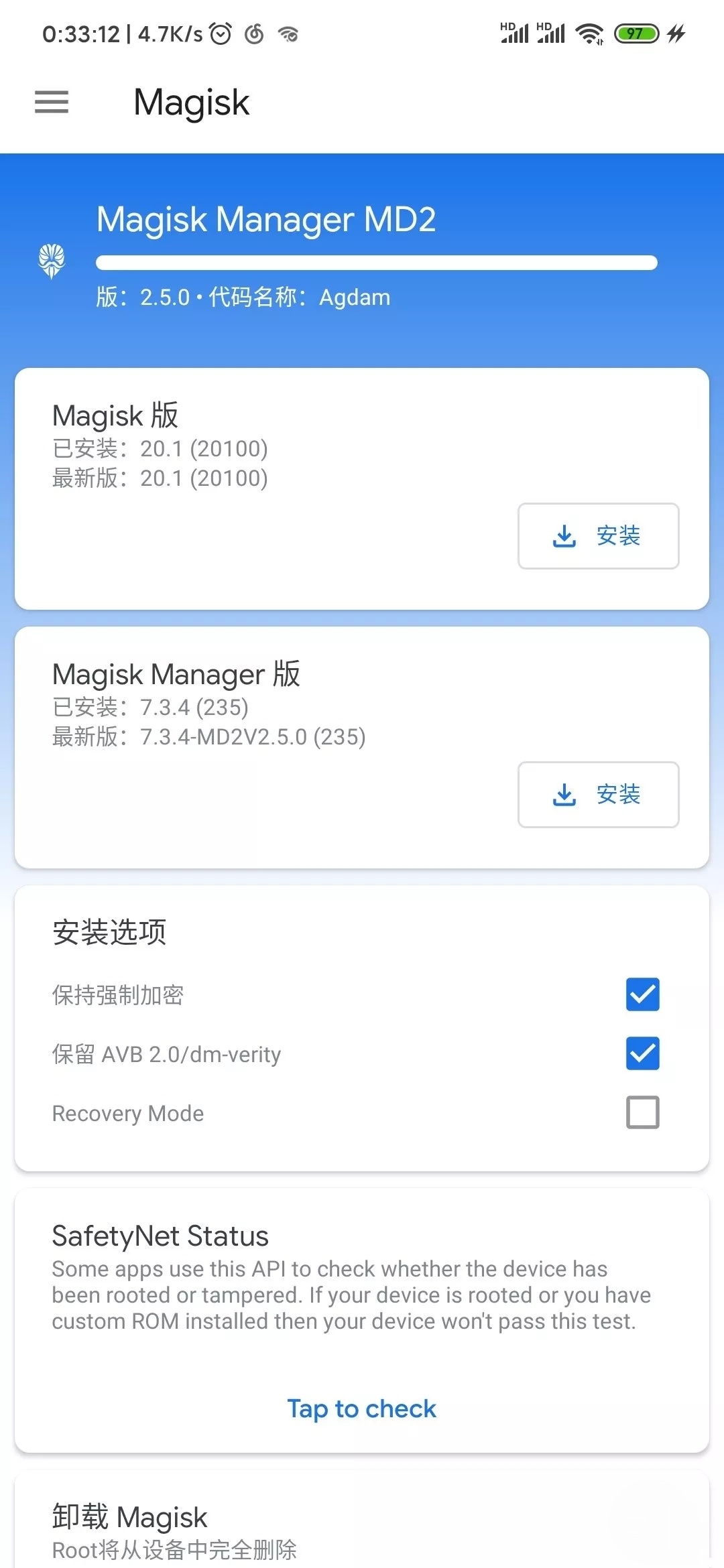Viewport: 724px width, 1568px height.
Task: Disable 保留 AVB 2.0/dm-verity option
Action: [x=642, y=1054]
